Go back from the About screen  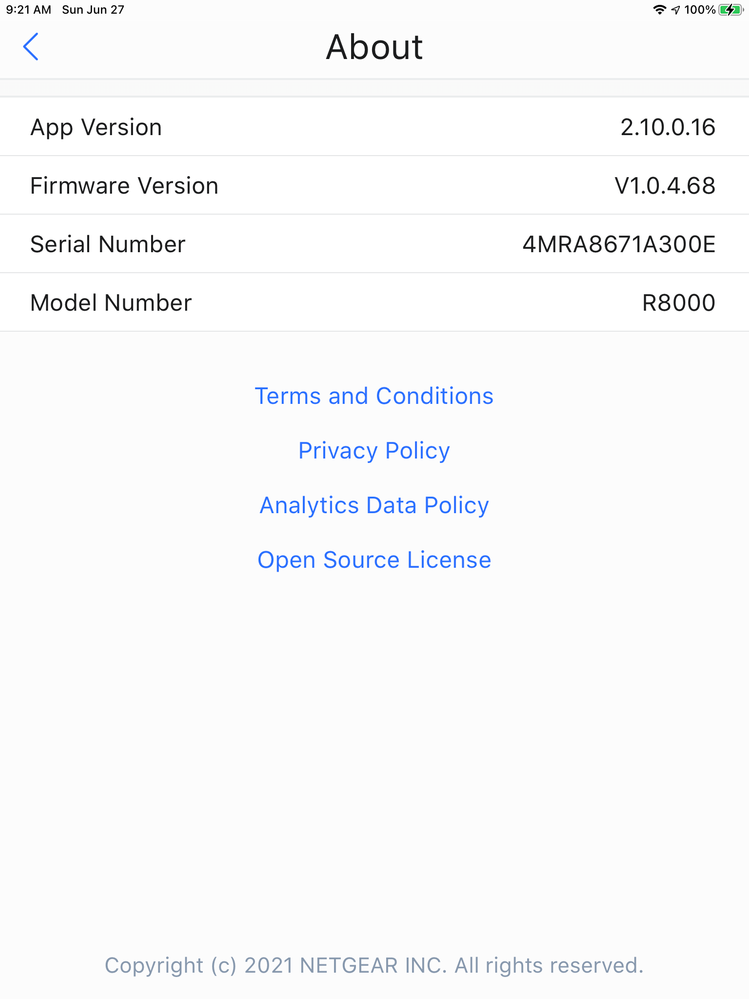[31, 46]
